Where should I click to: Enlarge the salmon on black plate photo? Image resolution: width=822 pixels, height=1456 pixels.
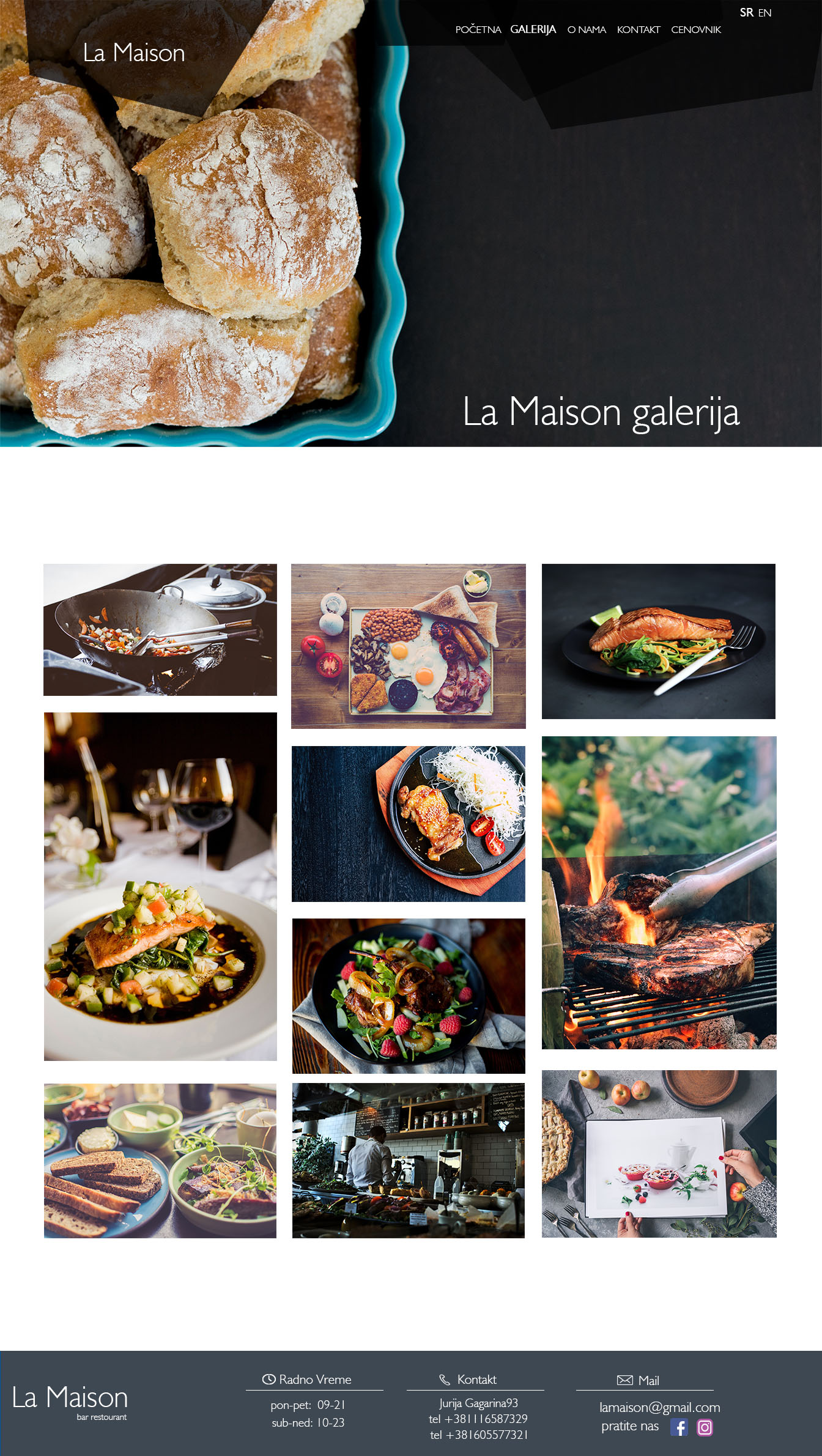point(658,641)
